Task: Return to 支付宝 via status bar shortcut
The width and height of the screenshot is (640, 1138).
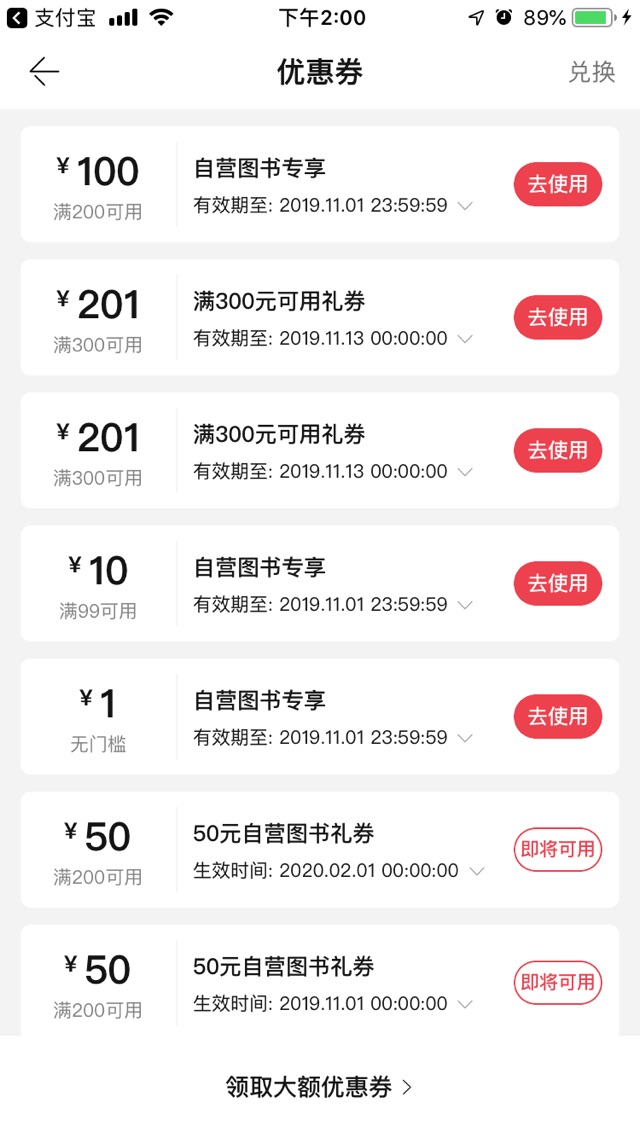Action: [51, 18]
